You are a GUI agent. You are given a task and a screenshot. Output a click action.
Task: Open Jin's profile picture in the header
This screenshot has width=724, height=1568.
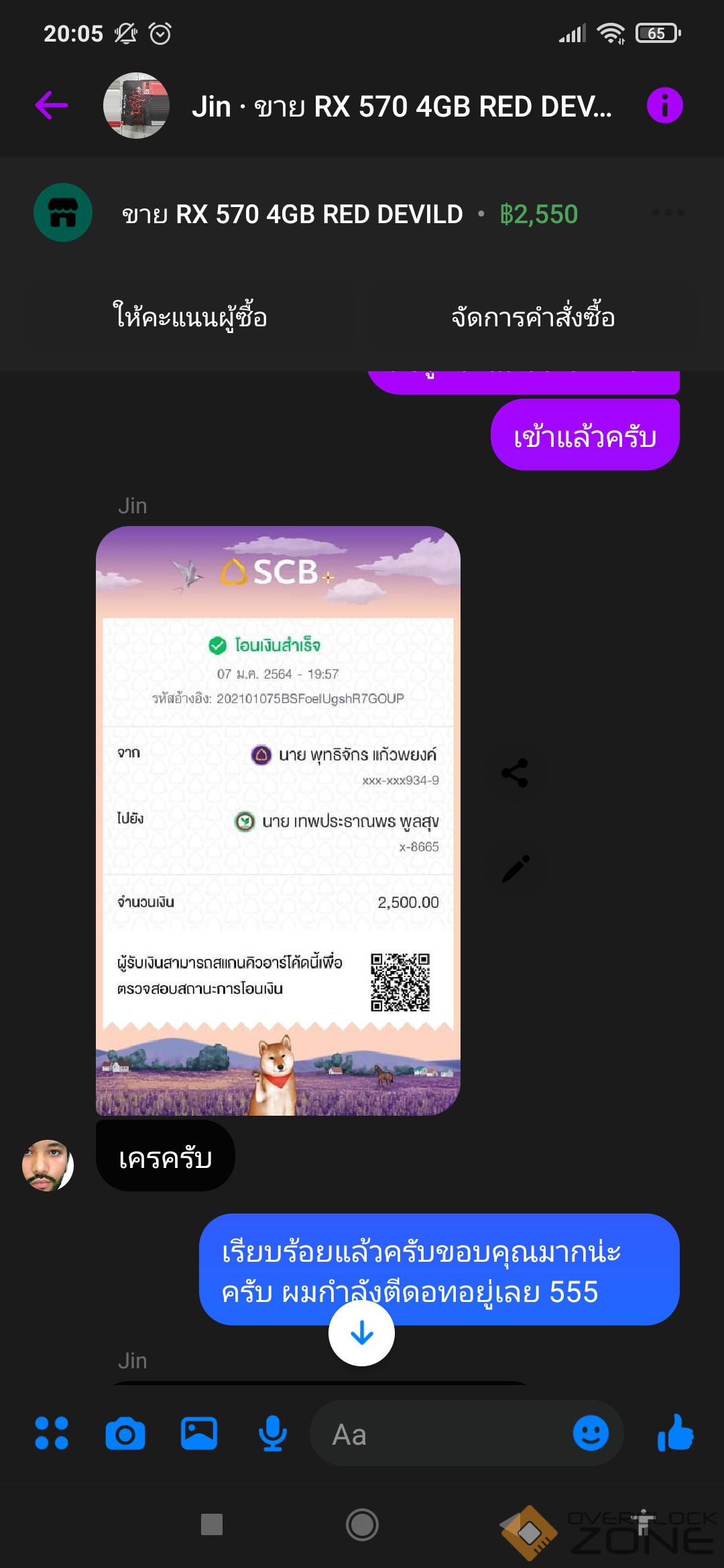click(136, 105)
